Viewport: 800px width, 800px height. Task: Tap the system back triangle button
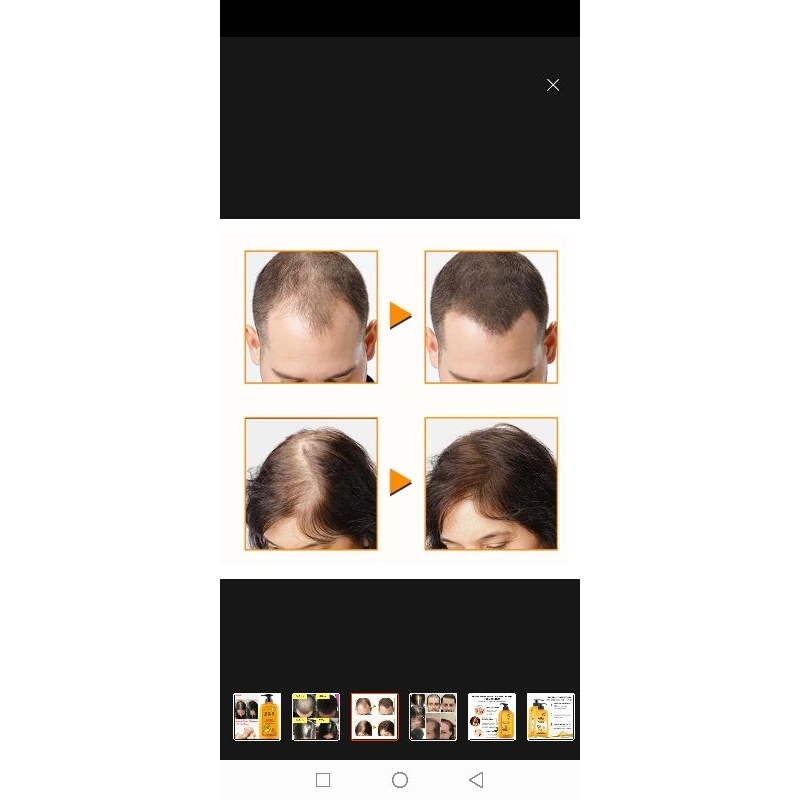point(476,780)
